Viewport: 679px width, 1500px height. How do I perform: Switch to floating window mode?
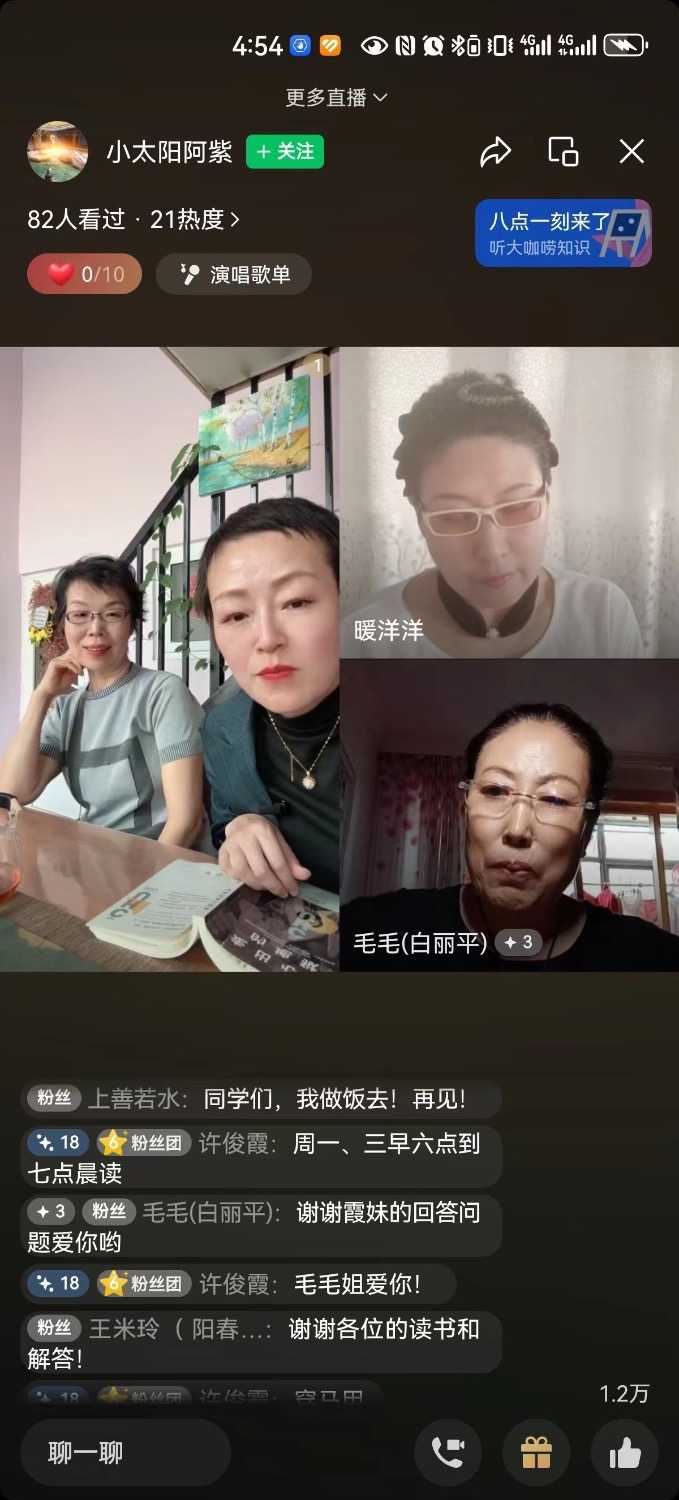[x=563, y=152]
